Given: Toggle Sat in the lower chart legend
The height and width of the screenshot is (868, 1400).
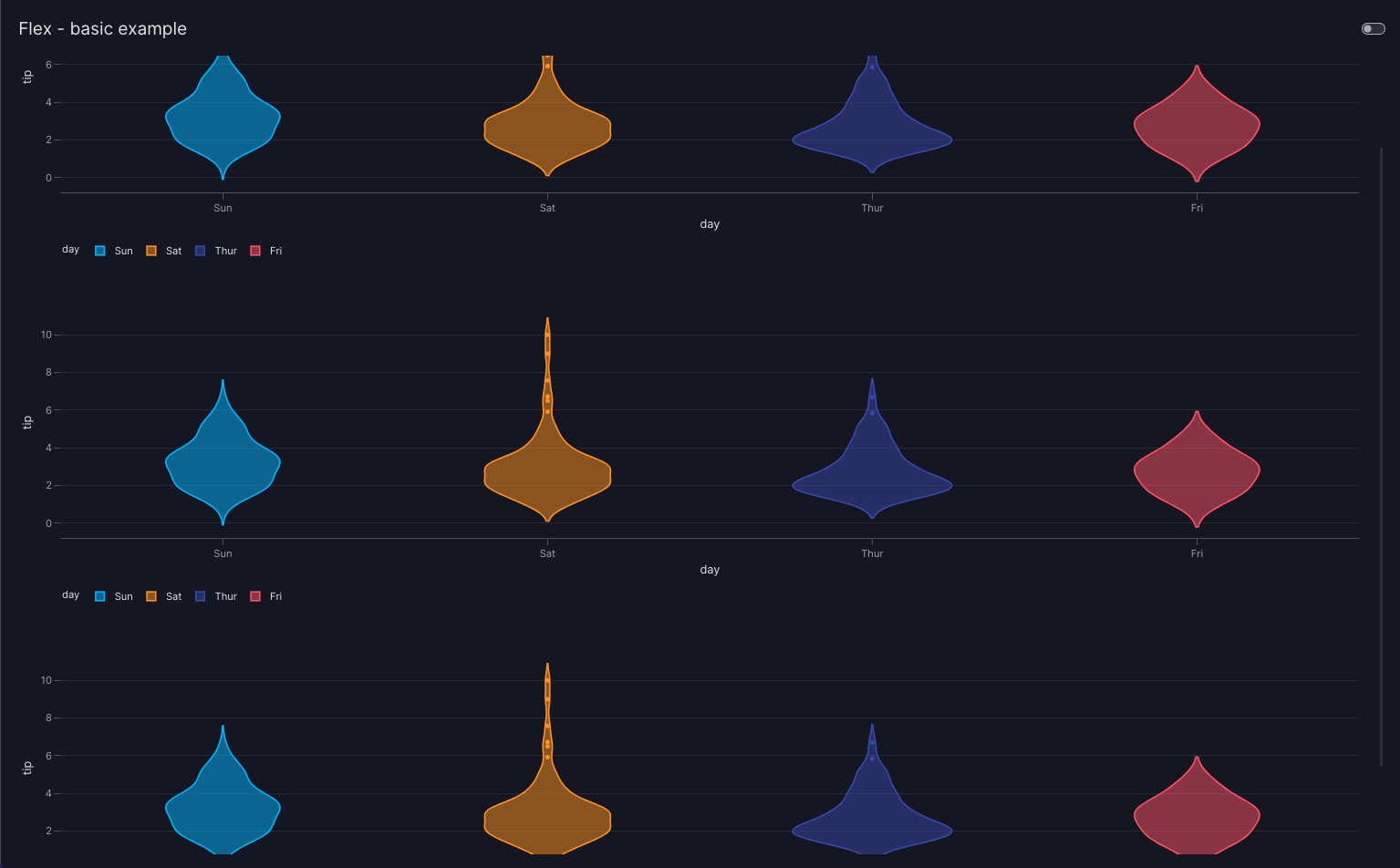Looking at the screenshot, I should [x=165, y=596].
